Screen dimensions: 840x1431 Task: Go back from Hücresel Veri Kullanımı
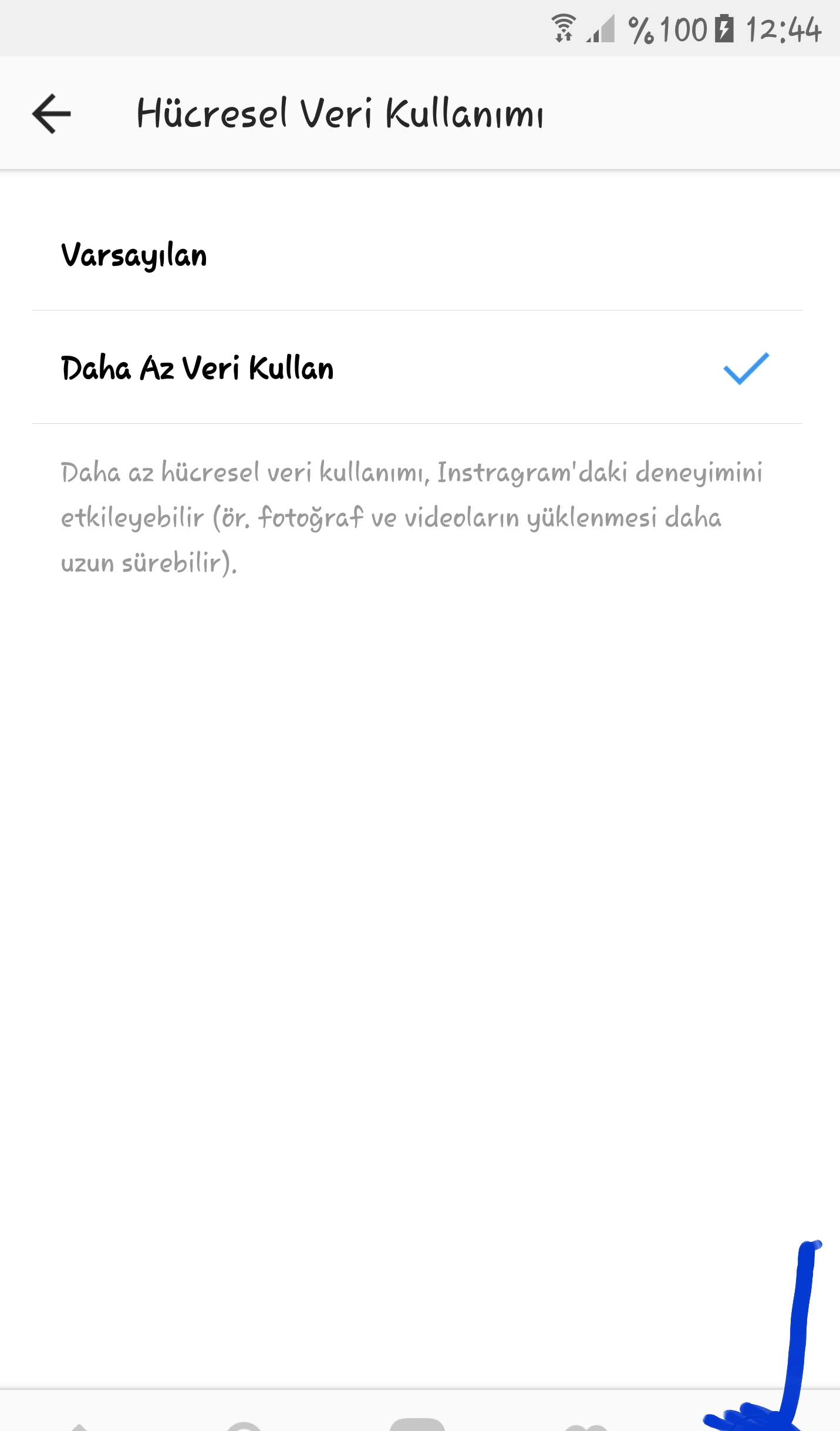(52, 114)
